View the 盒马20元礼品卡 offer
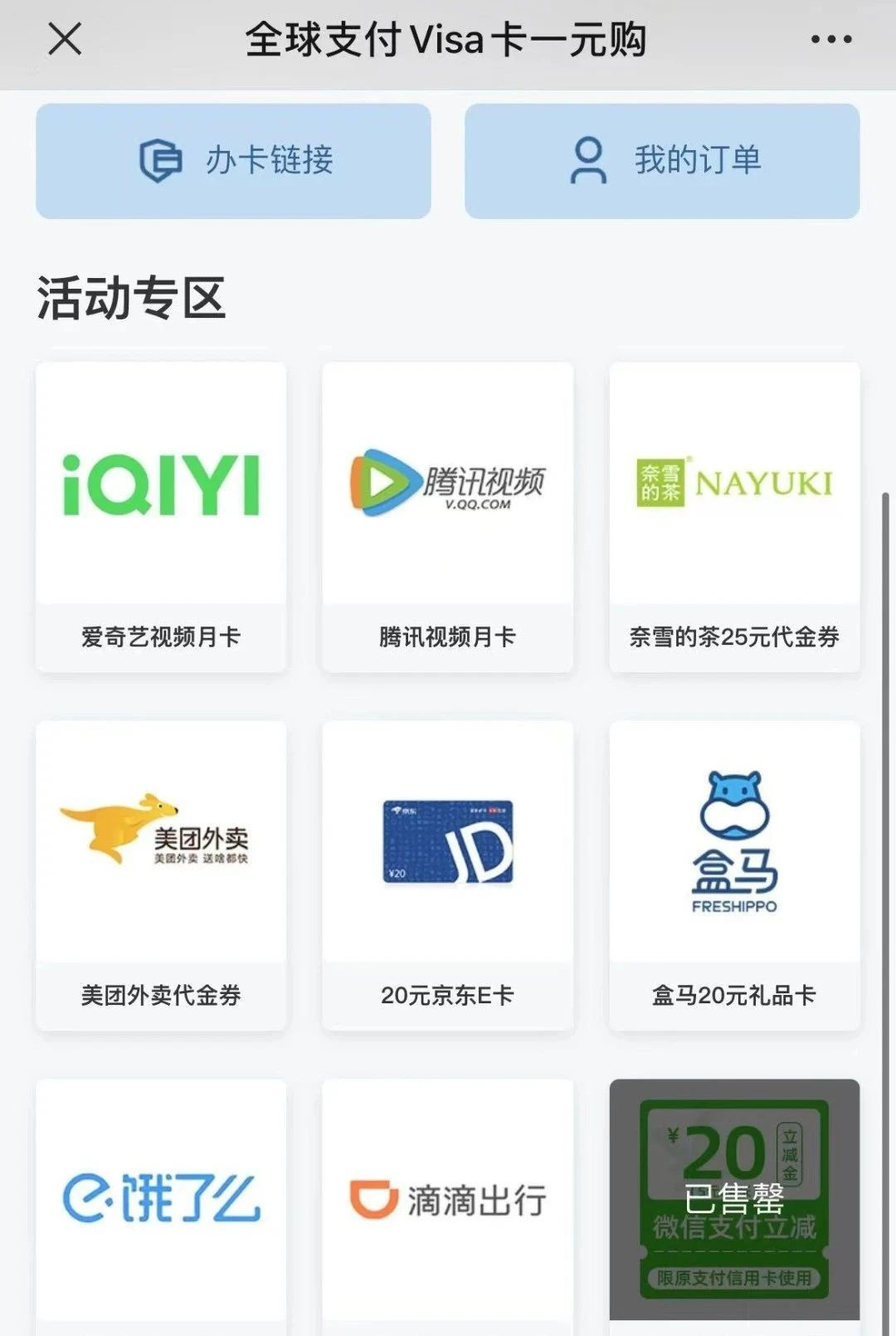The image size is (896, 1336). tap(734, 875)
